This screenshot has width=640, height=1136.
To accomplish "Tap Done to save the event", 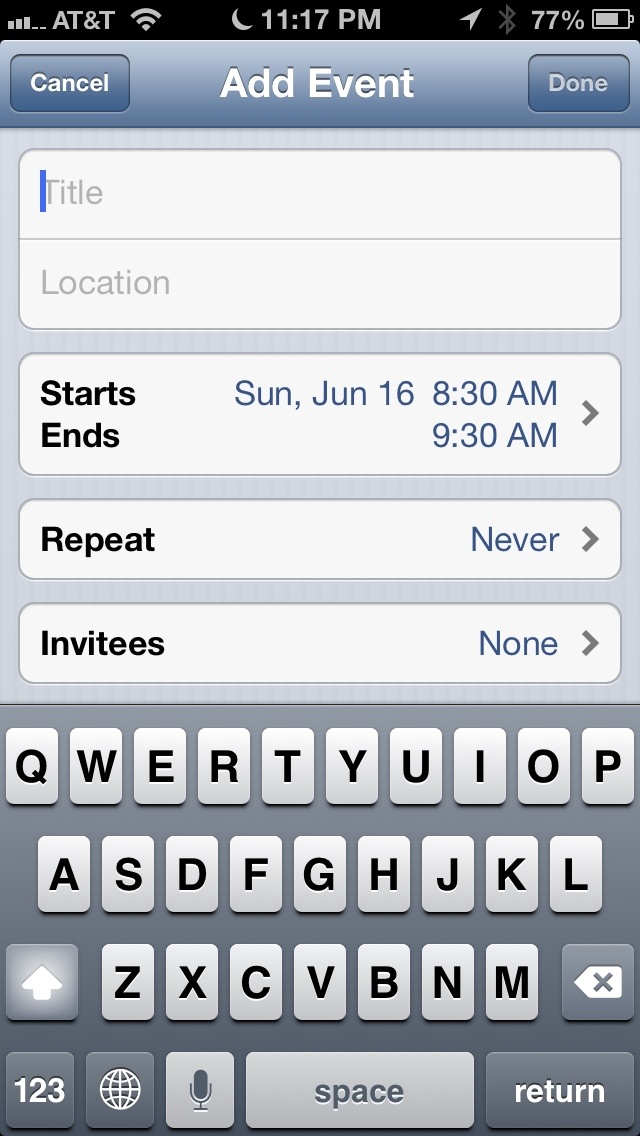I will [578, 83].
